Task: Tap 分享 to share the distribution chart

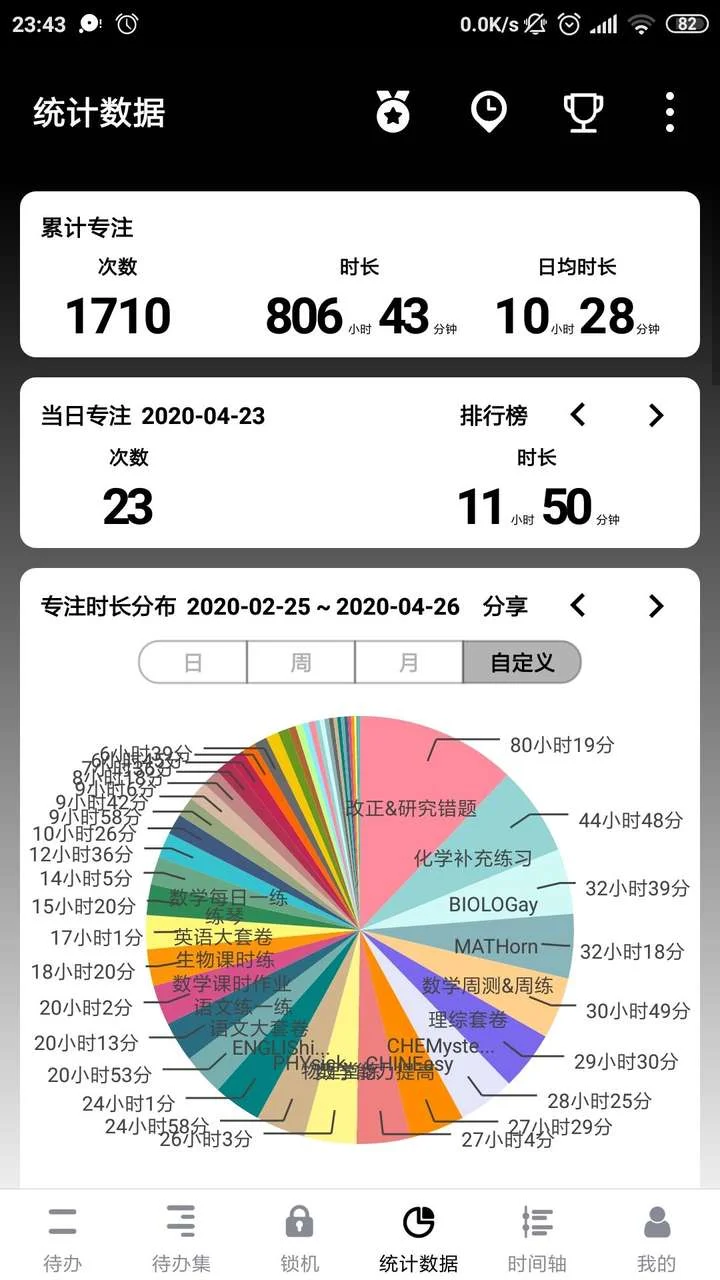Action: click(505, 606)
